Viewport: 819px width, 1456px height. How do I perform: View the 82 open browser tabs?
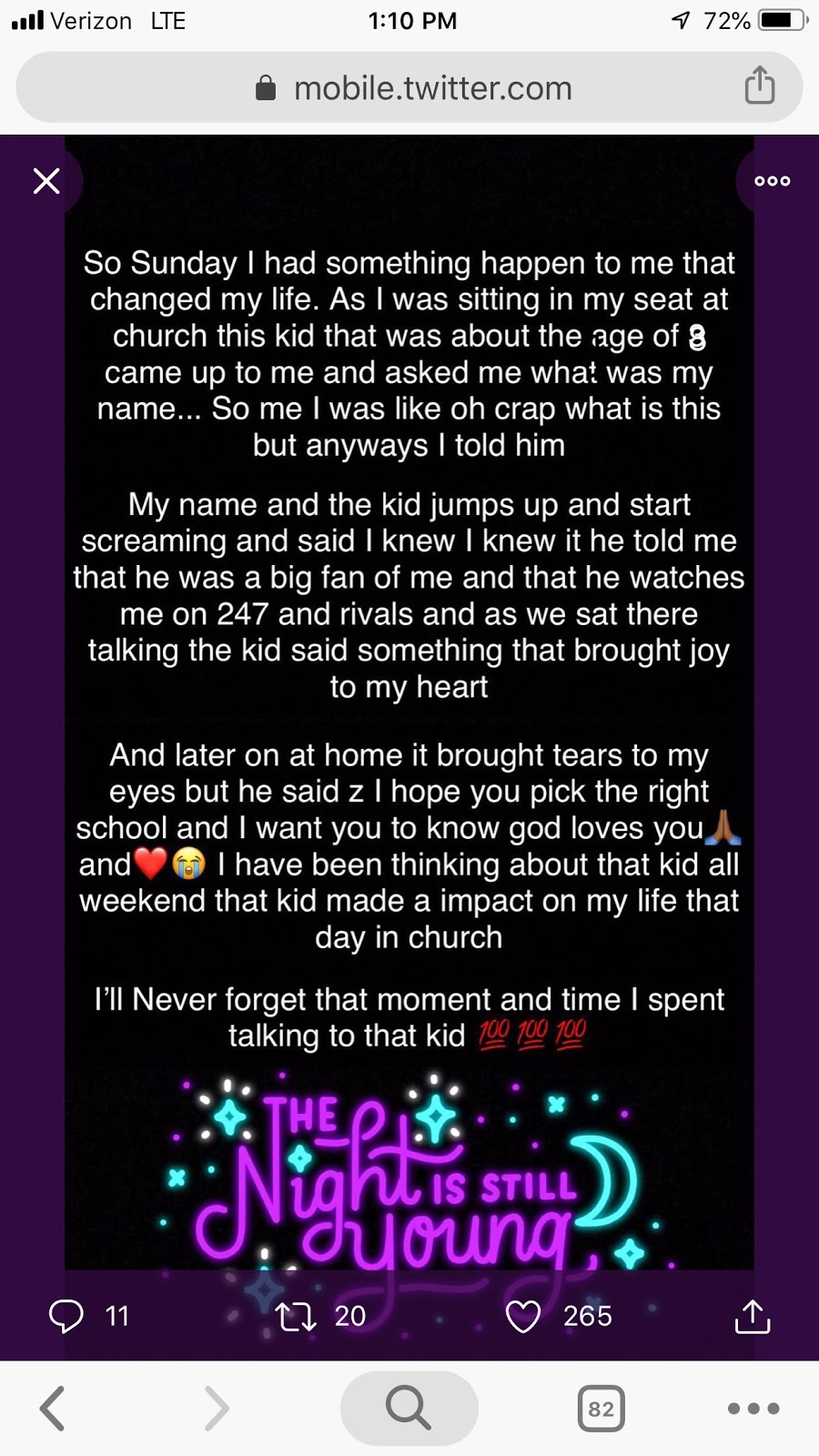(601, 1408)
